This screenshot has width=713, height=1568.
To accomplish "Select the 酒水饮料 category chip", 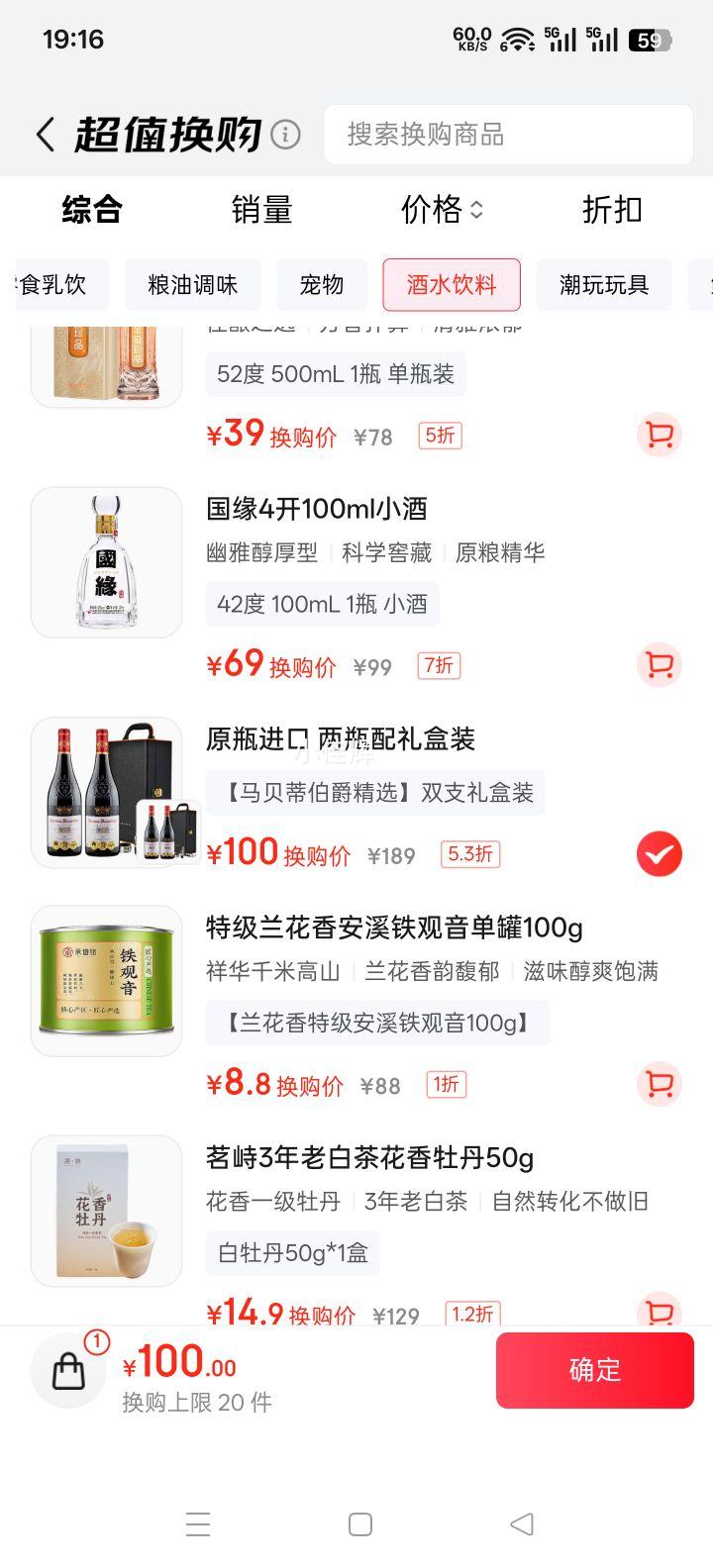I will point(452,285).
